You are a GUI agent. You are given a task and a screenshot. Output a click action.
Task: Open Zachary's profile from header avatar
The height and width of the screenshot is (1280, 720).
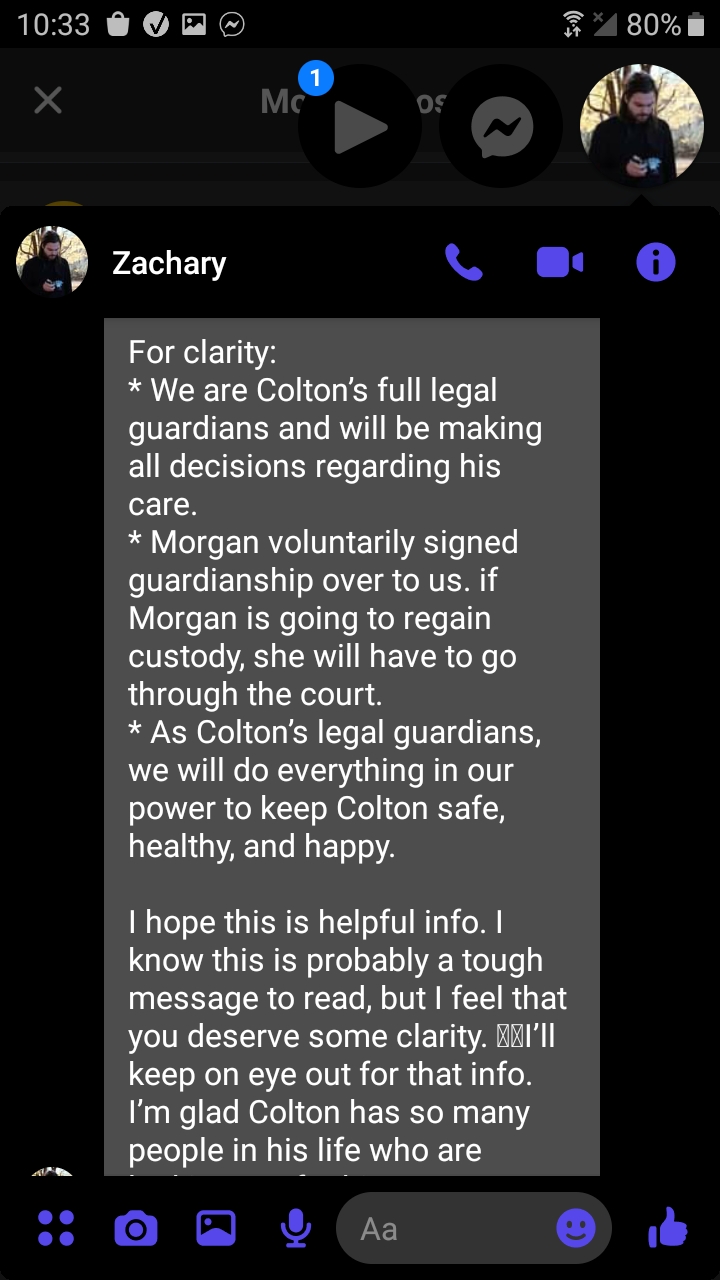click(x=52, y=263)
